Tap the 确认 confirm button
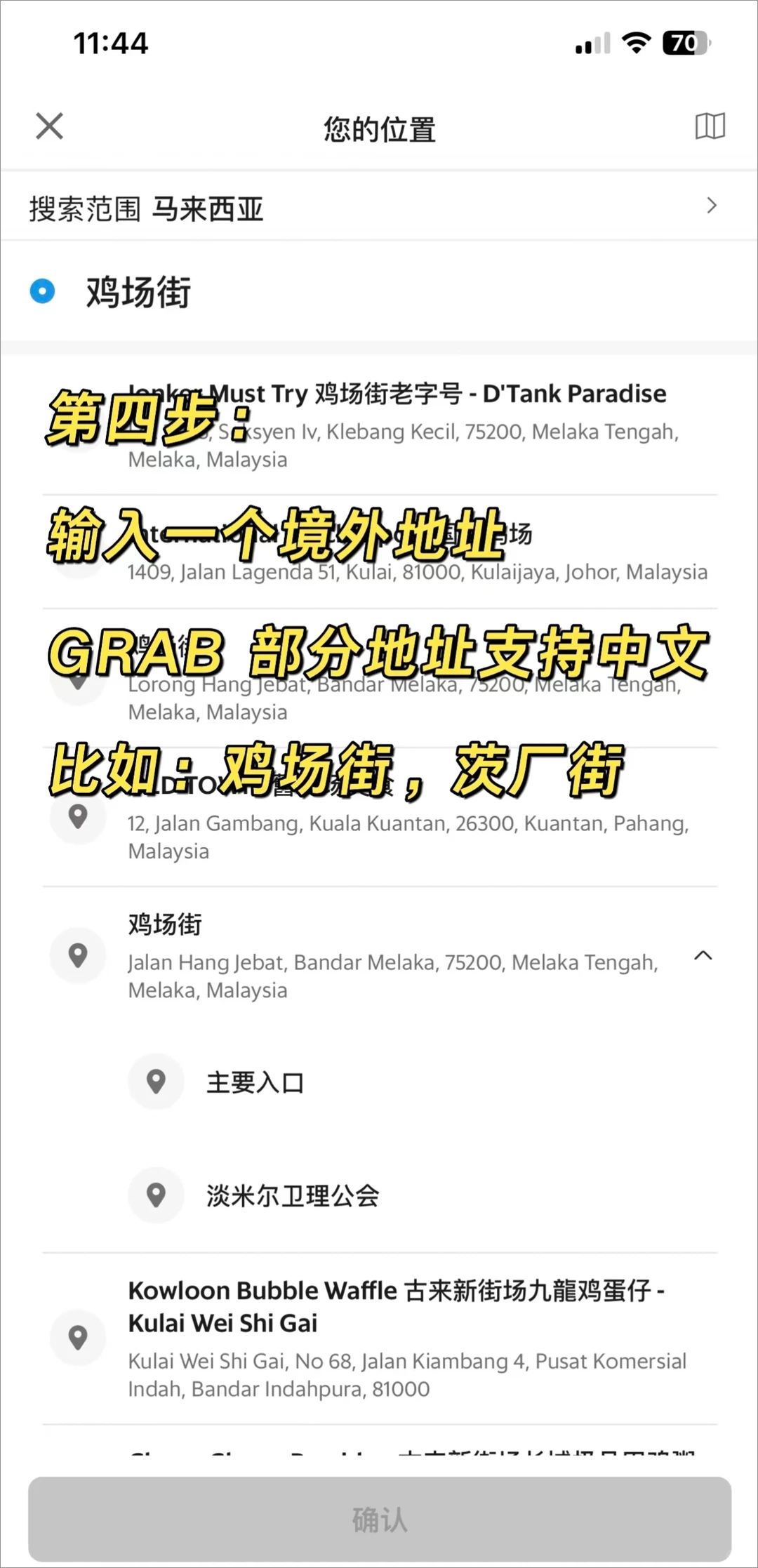This screenshot has height=1568, width=758. point(379,1520)
